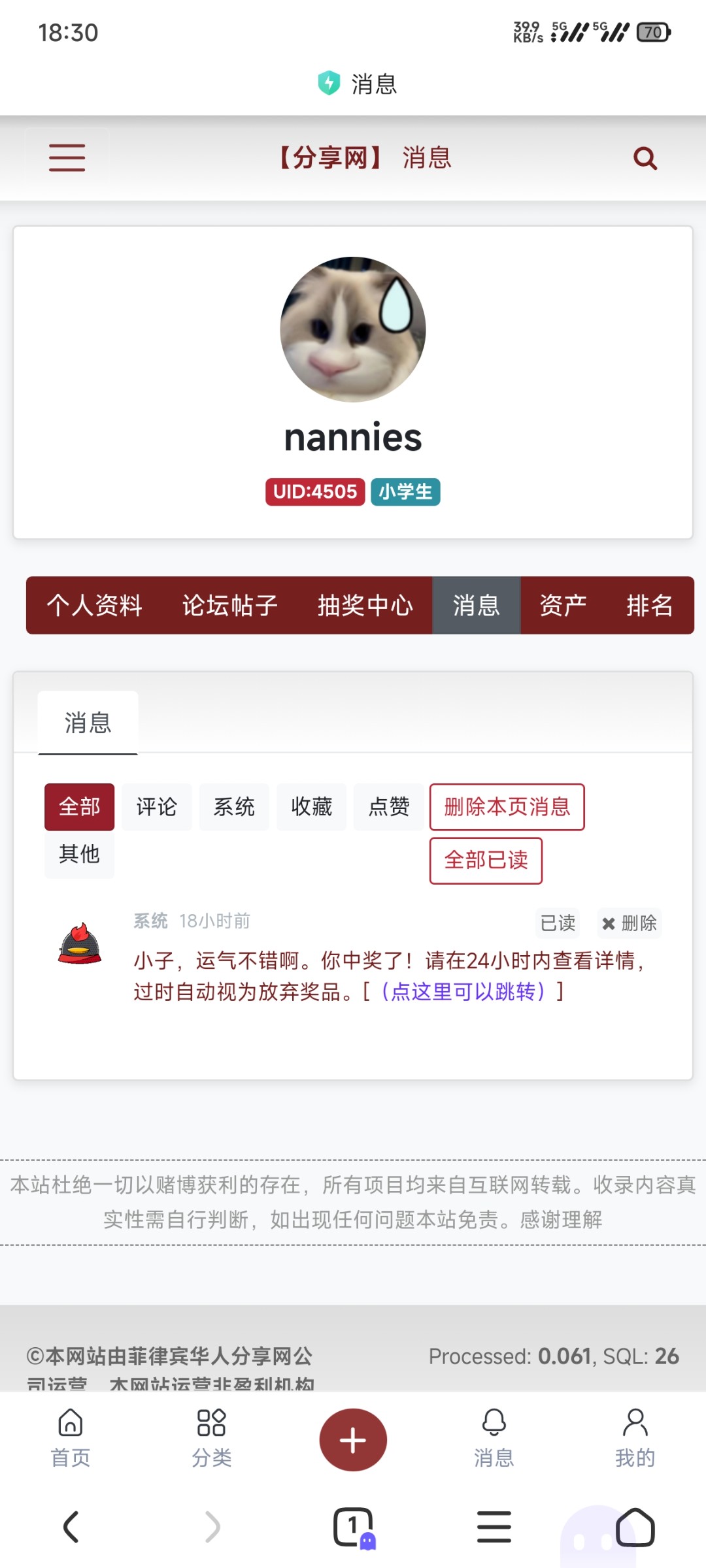Show only 系统 messages
706x1568 pixels.
pyautogui.click(x=234, y=807)
